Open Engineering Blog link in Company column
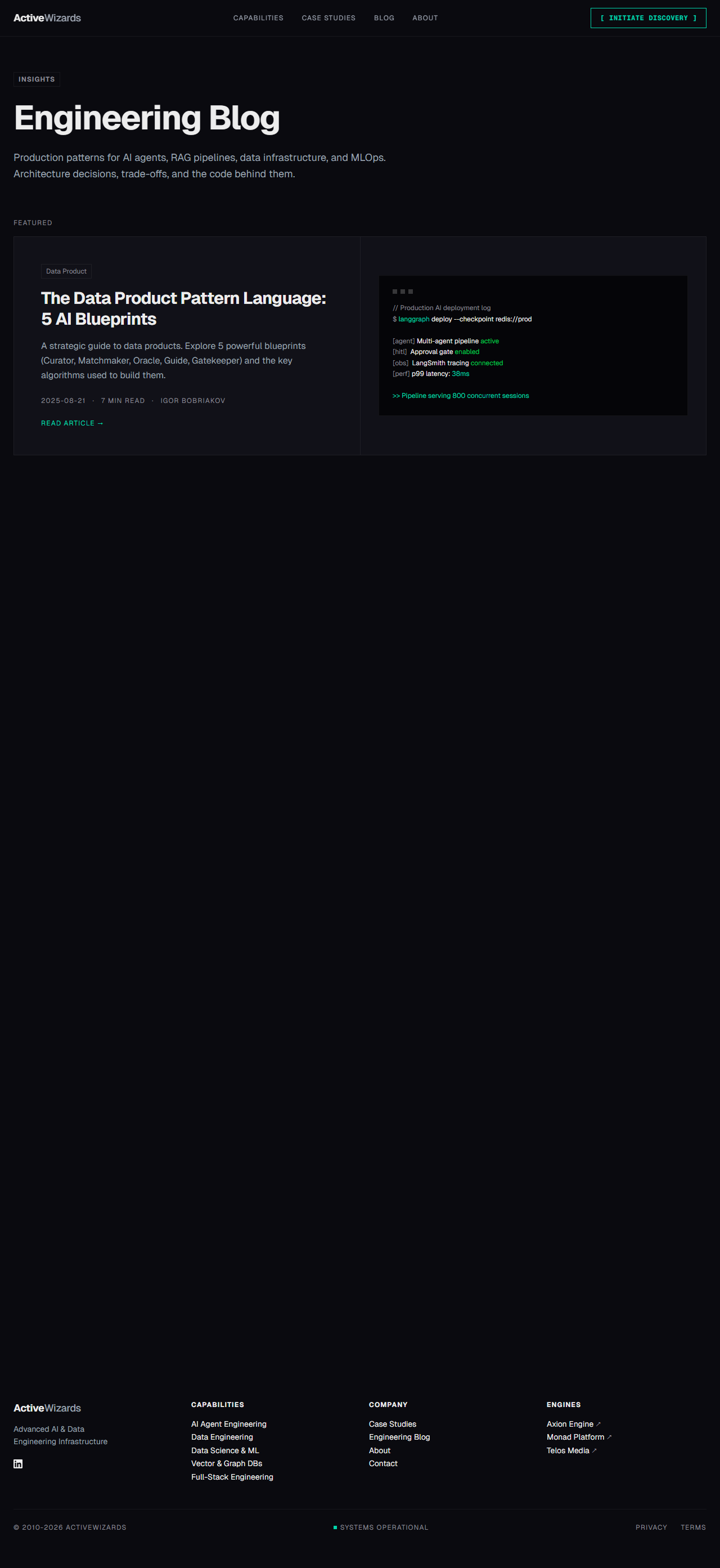The image size is (720, 1568). click(x=399, y=1436)
